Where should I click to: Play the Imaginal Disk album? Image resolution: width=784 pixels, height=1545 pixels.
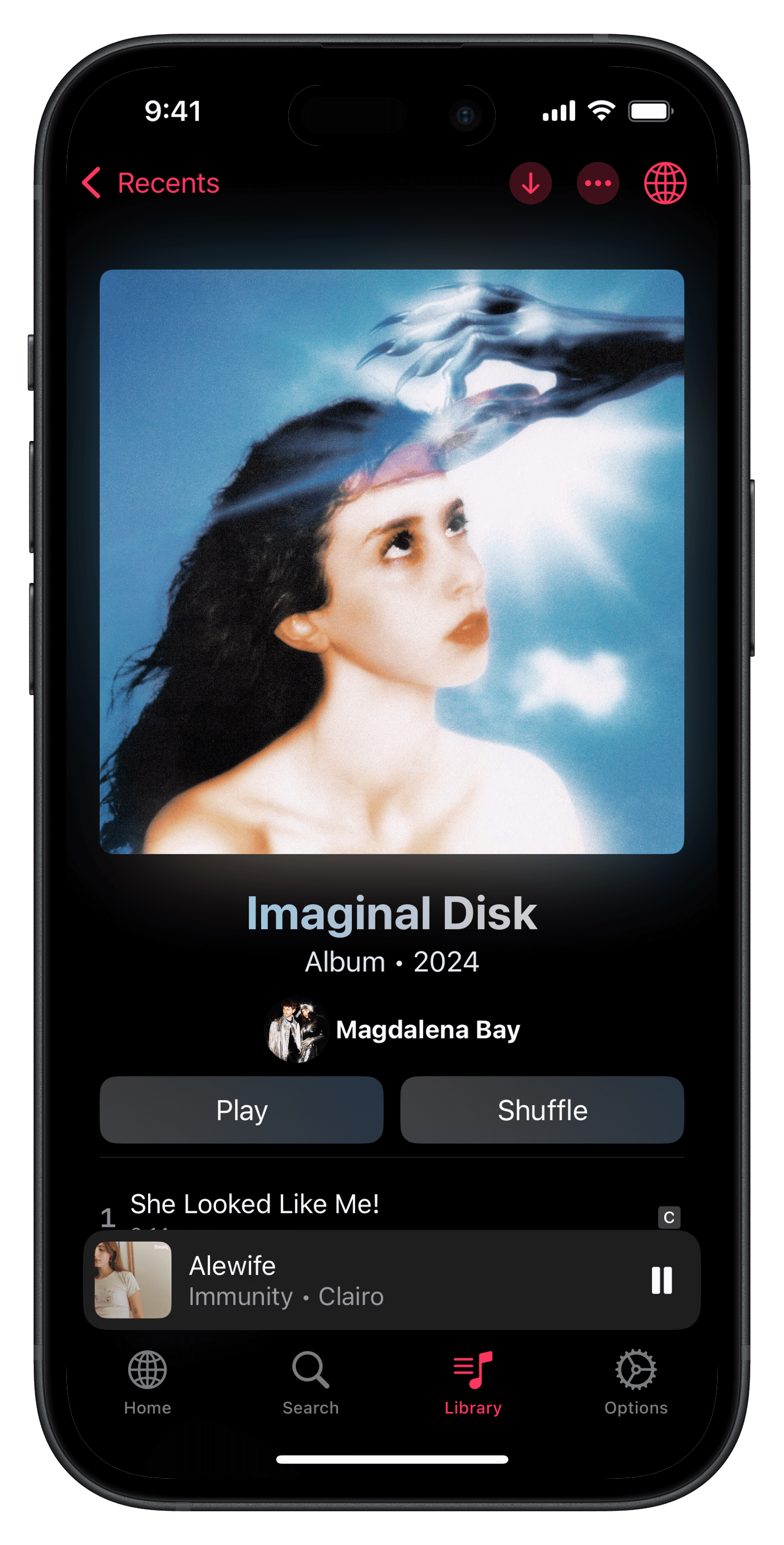[241, 1110]
